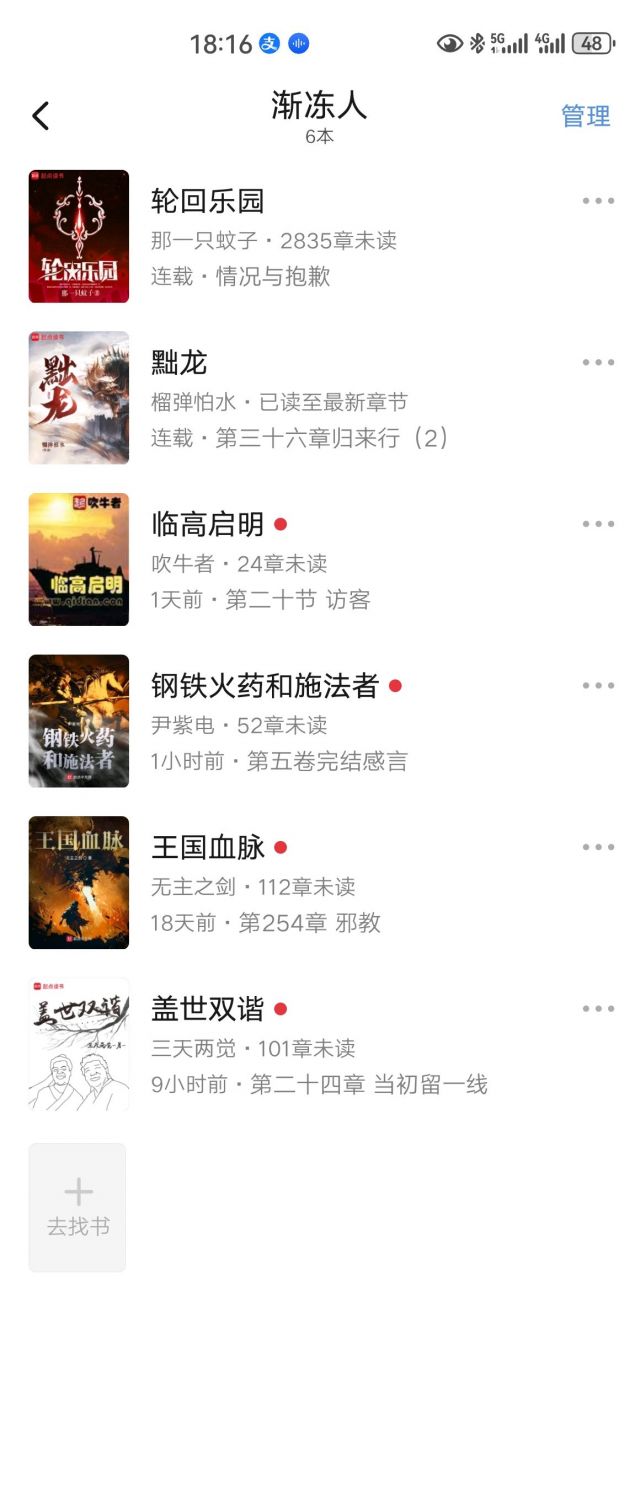640x1489 pixels.
Task: Tap 去找书 to find more books
Action: [78, 1207]
